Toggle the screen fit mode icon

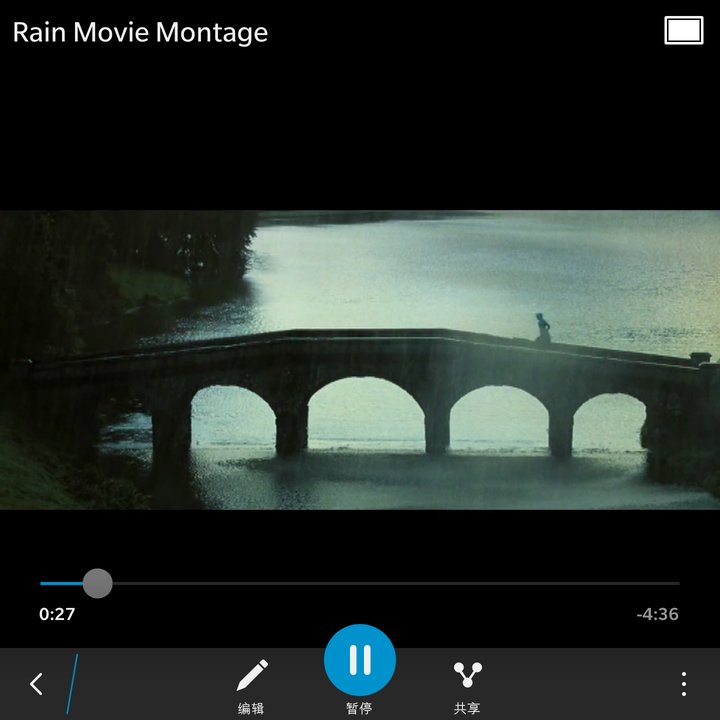(684, 31)
